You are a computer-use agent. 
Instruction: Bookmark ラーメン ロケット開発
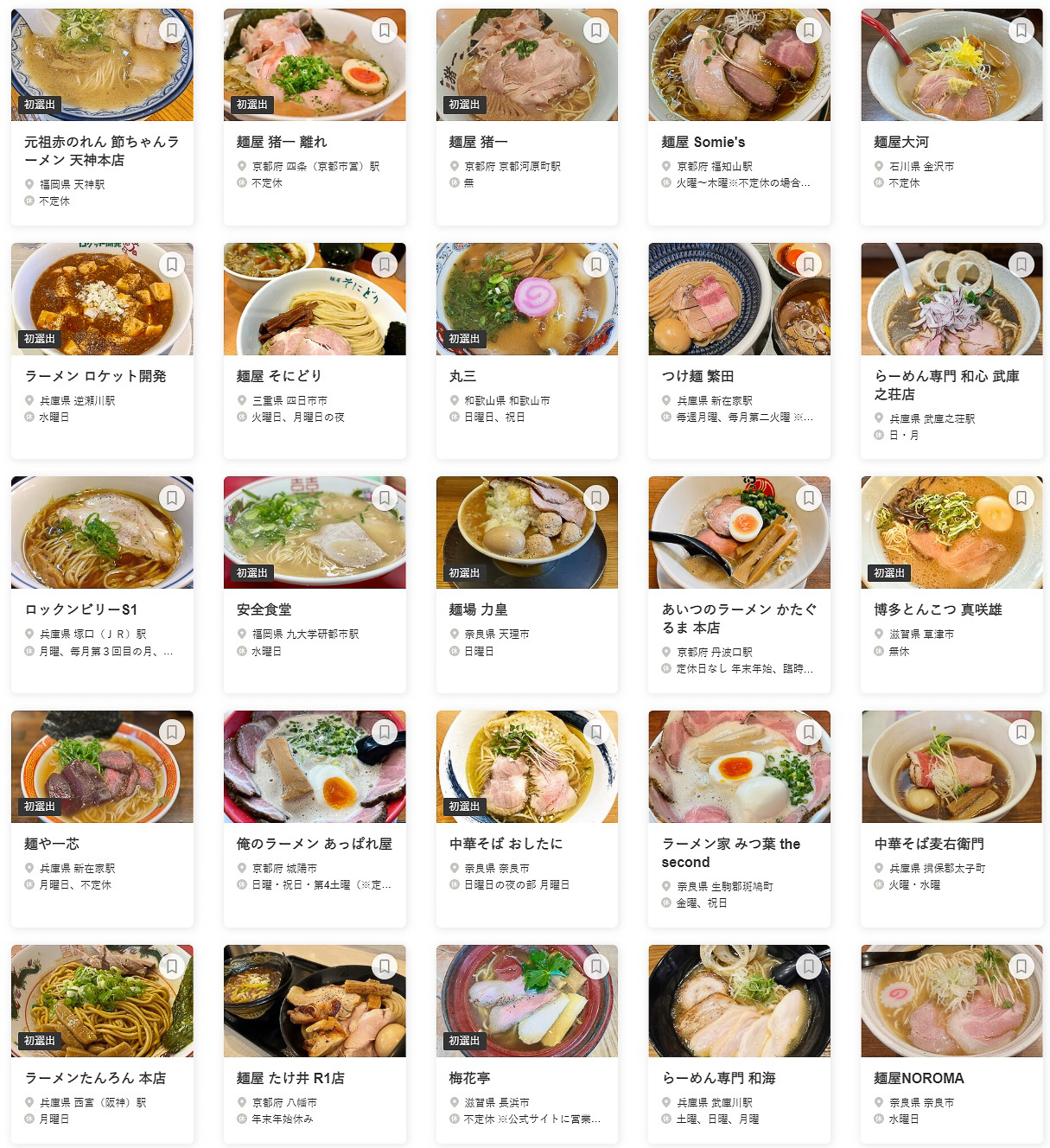pyautogui.click(x=172, y=263)
